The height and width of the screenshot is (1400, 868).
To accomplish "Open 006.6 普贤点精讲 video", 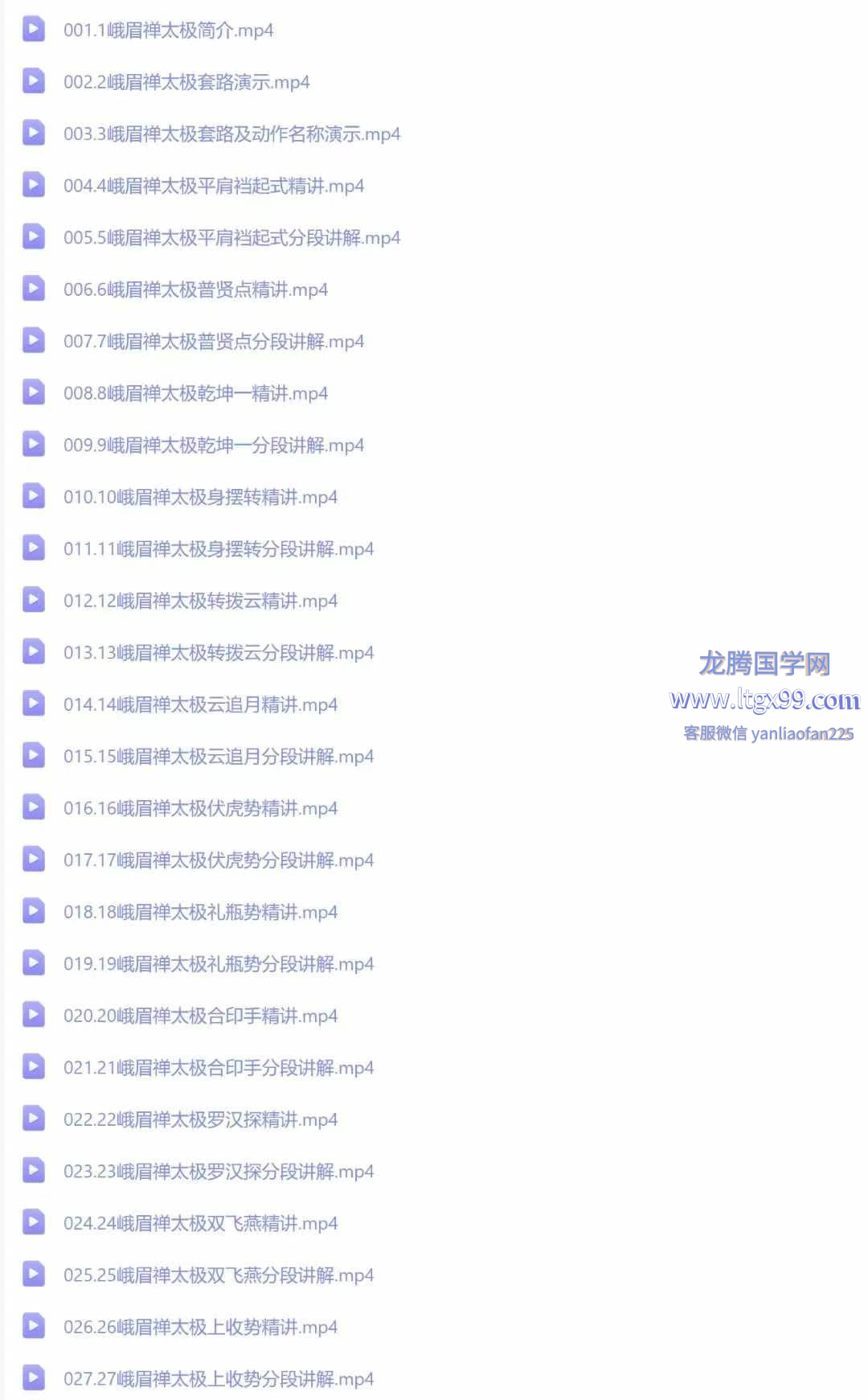I will (x=196, y=289).
